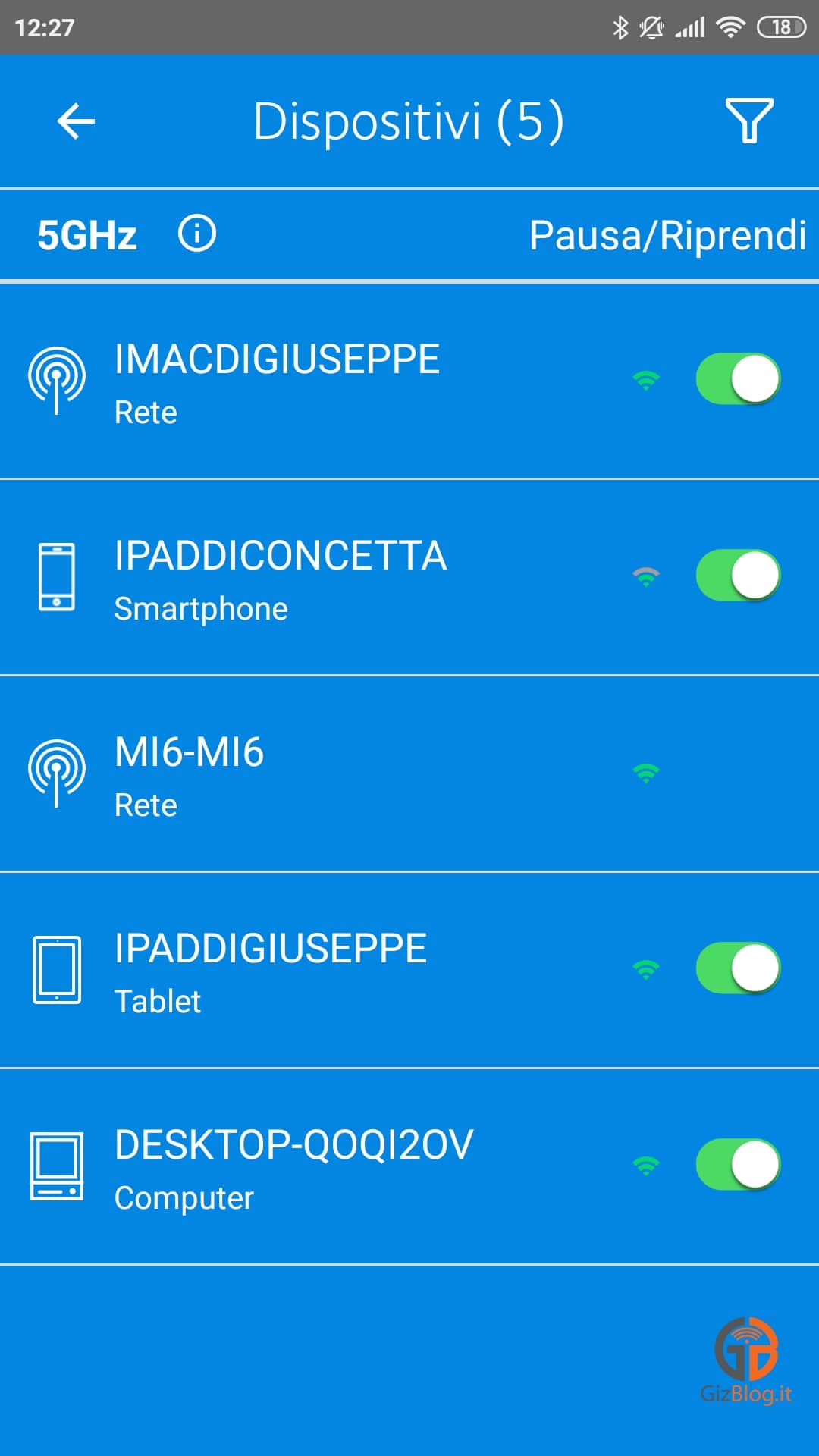The image size is (819, 1456).
Task: Open the 5GHz info icon
Action: click(197, 234)
